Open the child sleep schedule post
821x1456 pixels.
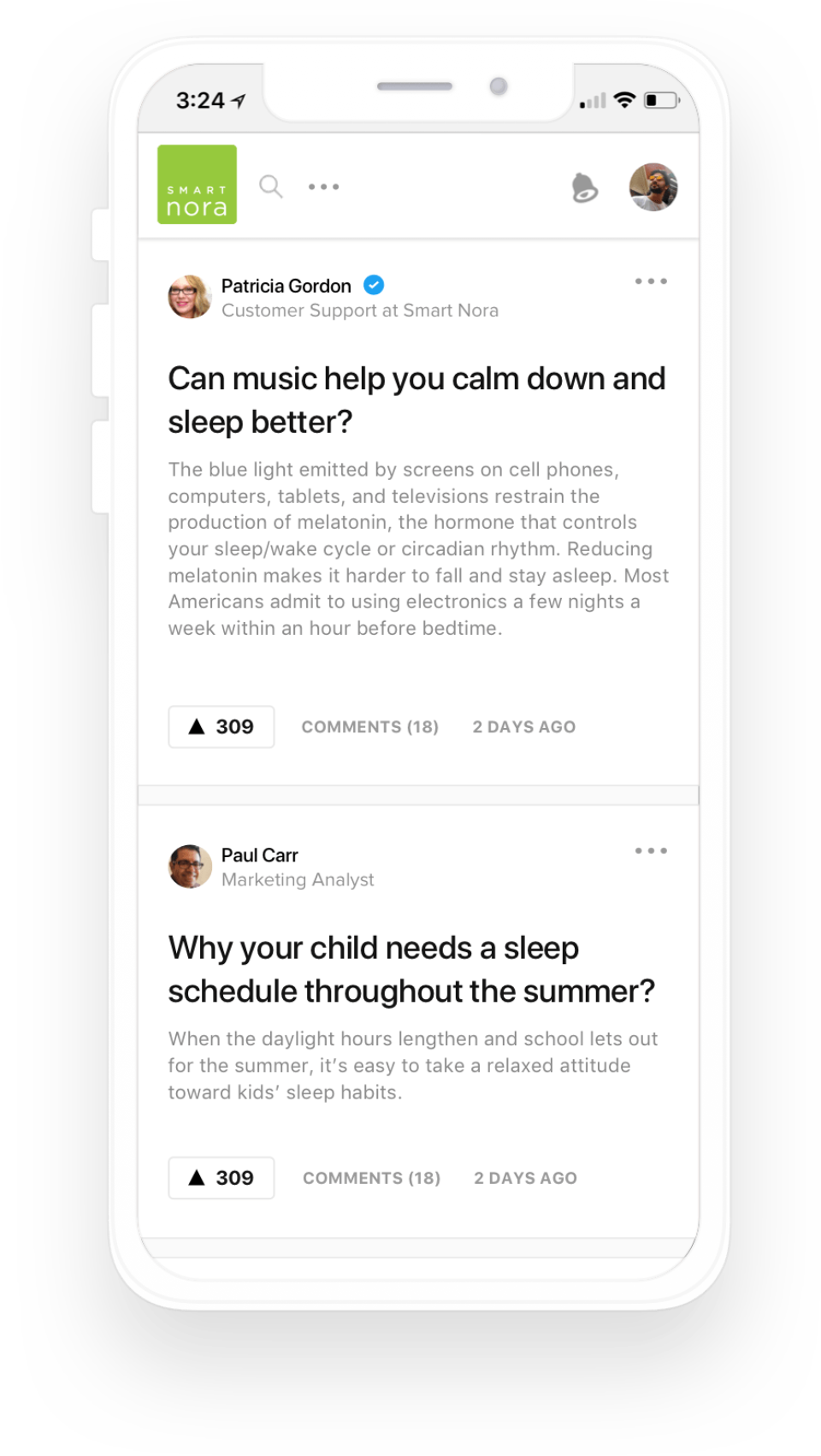click(x=410, y=969)
